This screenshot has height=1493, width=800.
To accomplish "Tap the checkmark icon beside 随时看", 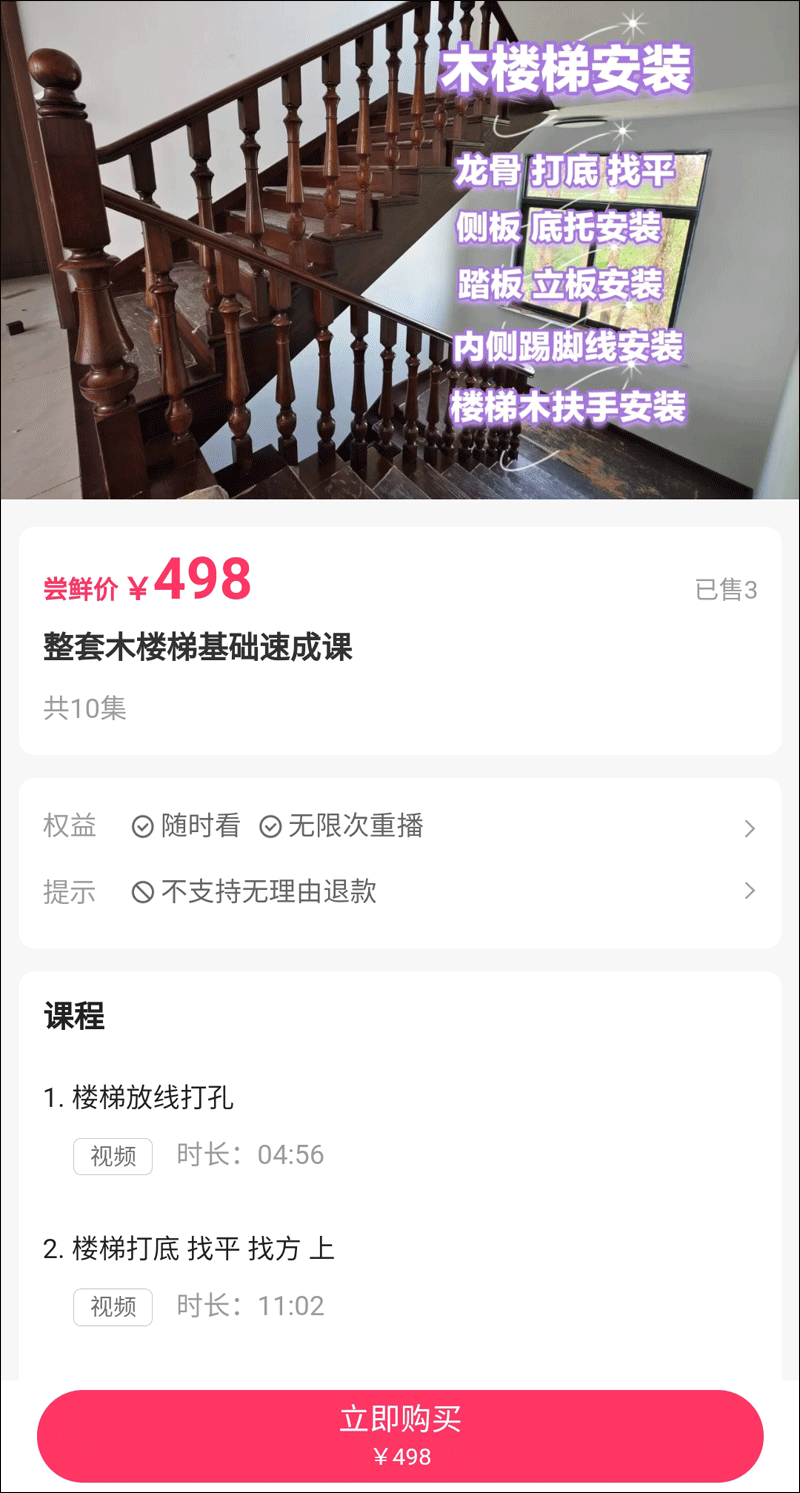I will pyautogui.click(x=141, y=826).
